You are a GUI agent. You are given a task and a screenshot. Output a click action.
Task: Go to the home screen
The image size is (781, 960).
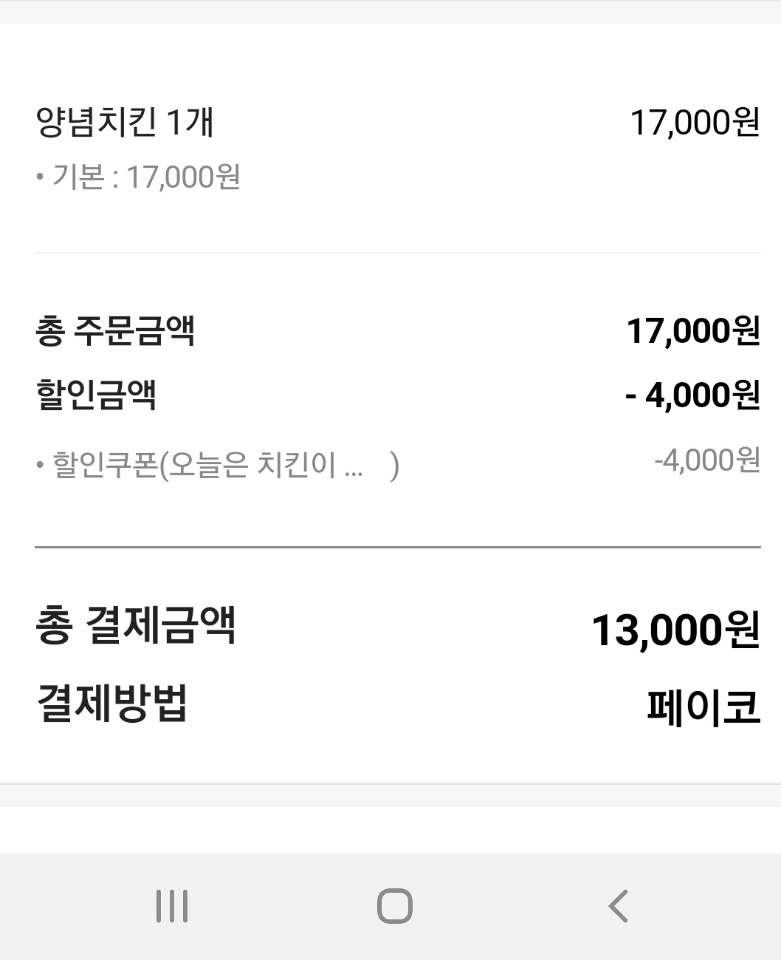click(x=394, y=906)
